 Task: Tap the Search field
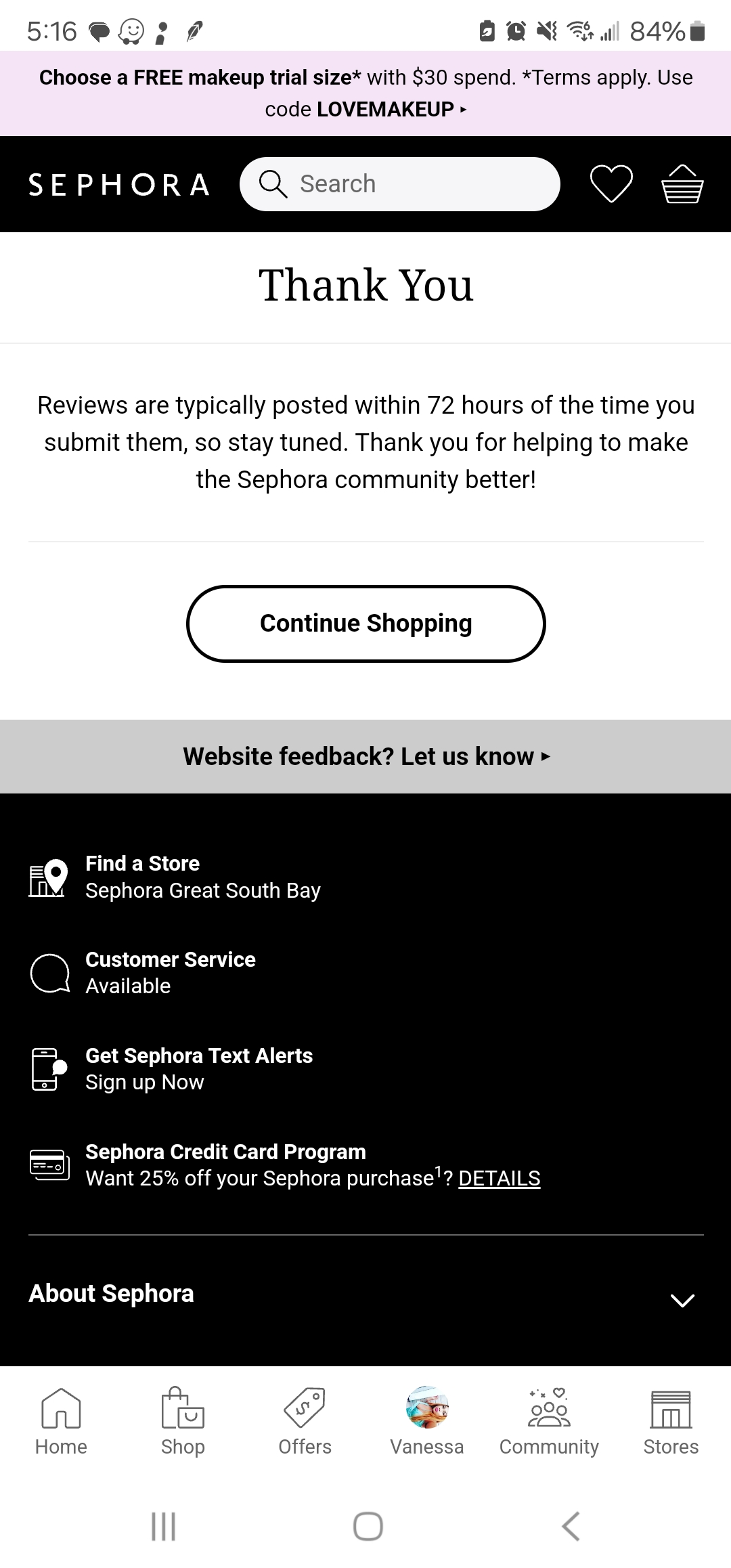click(399, 184)
